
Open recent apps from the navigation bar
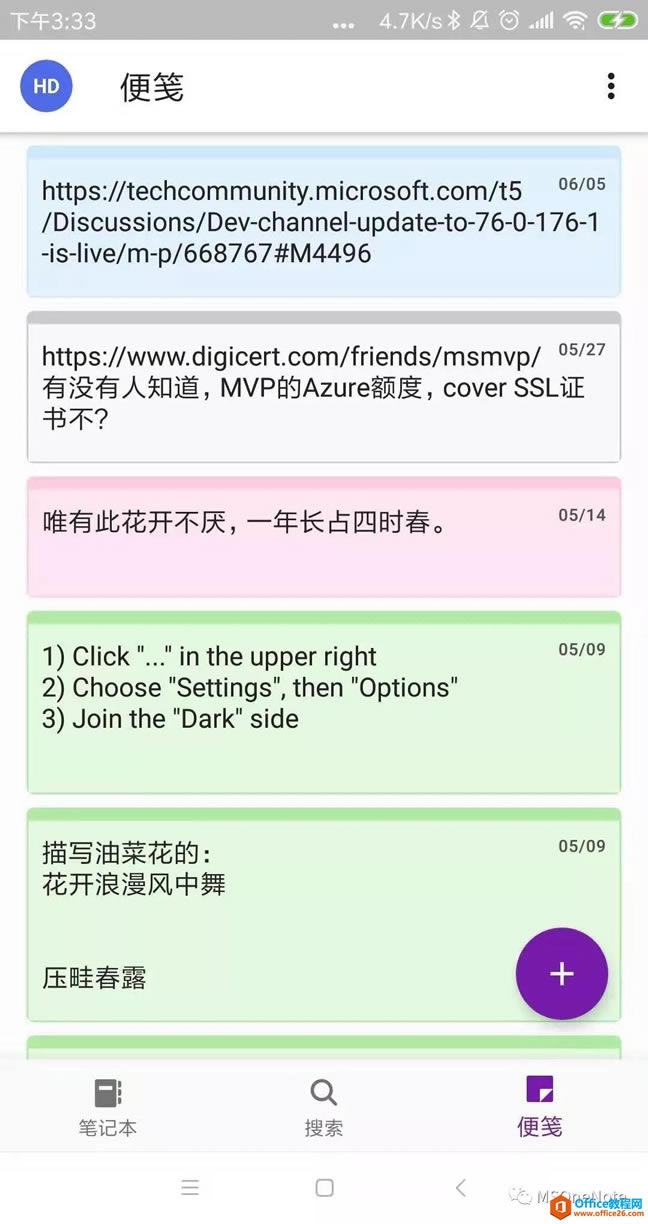[x=190, y=1187]
